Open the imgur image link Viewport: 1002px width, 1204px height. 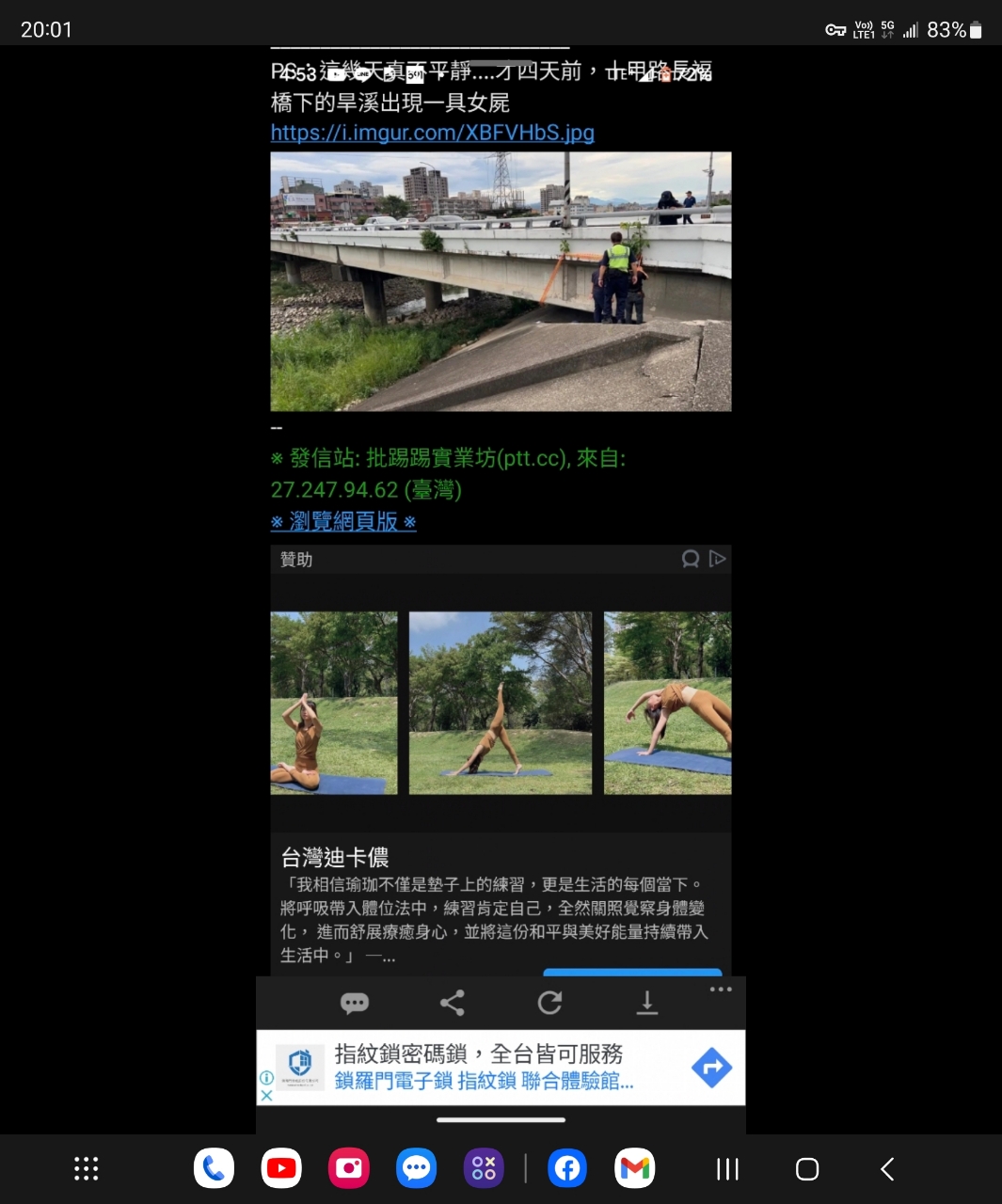(432, 133)
